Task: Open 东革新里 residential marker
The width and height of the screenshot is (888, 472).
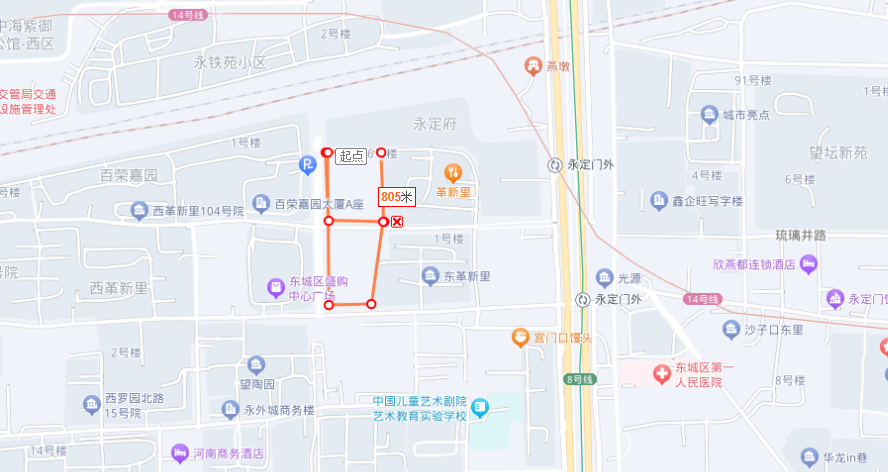Action: [x=430, y=275]
